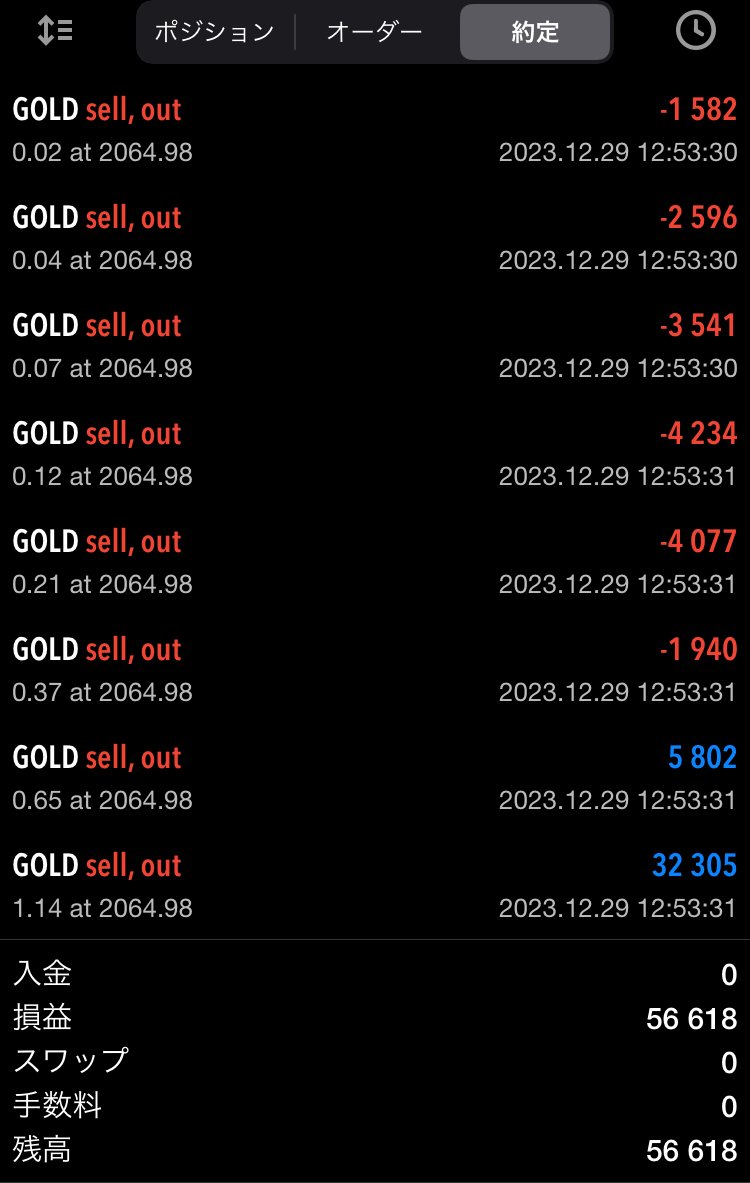Expand the GOLD deal with 5 802 profit

click(375, 778)
